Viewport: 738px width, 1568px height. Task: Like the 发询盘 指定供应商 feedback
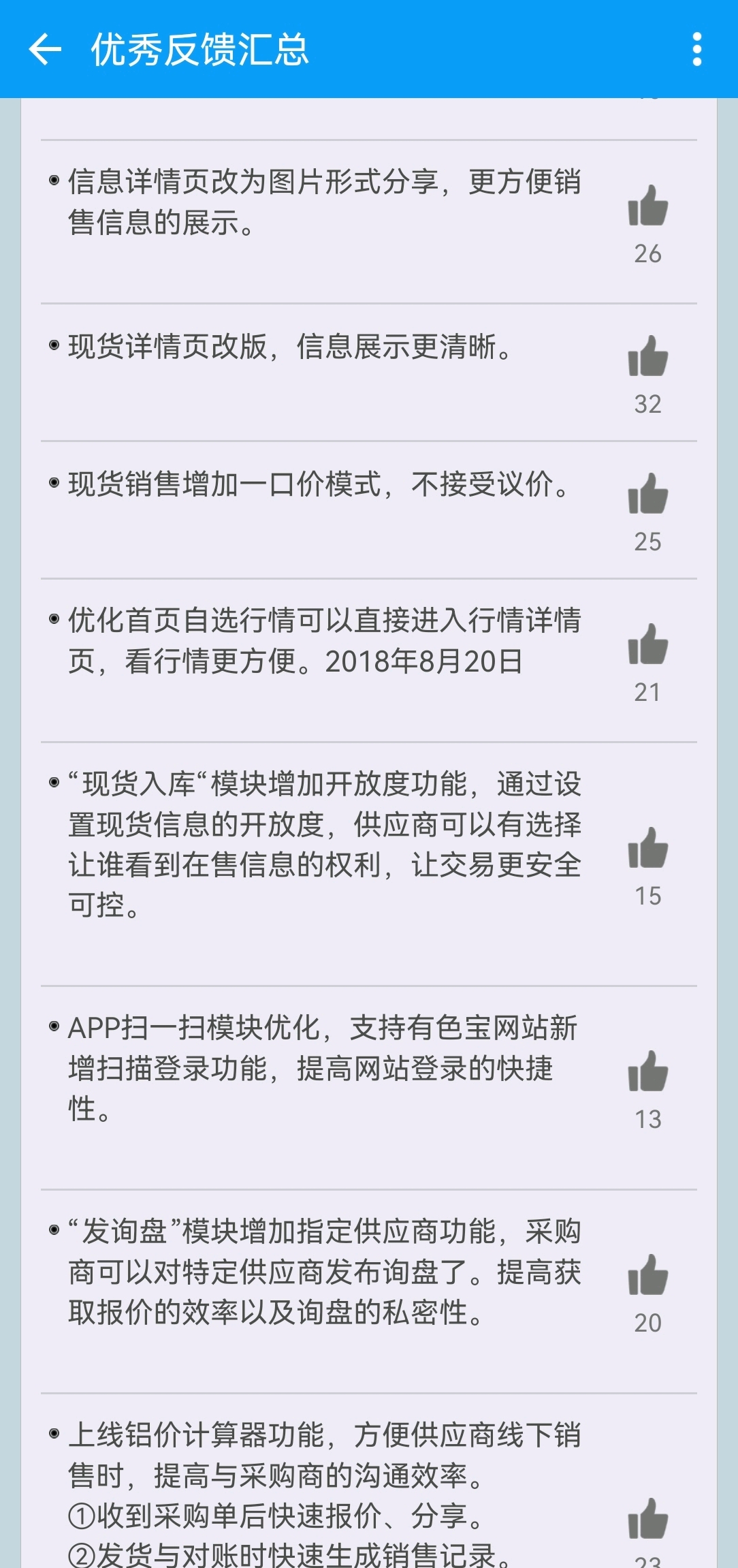[x=647, y=1274]
